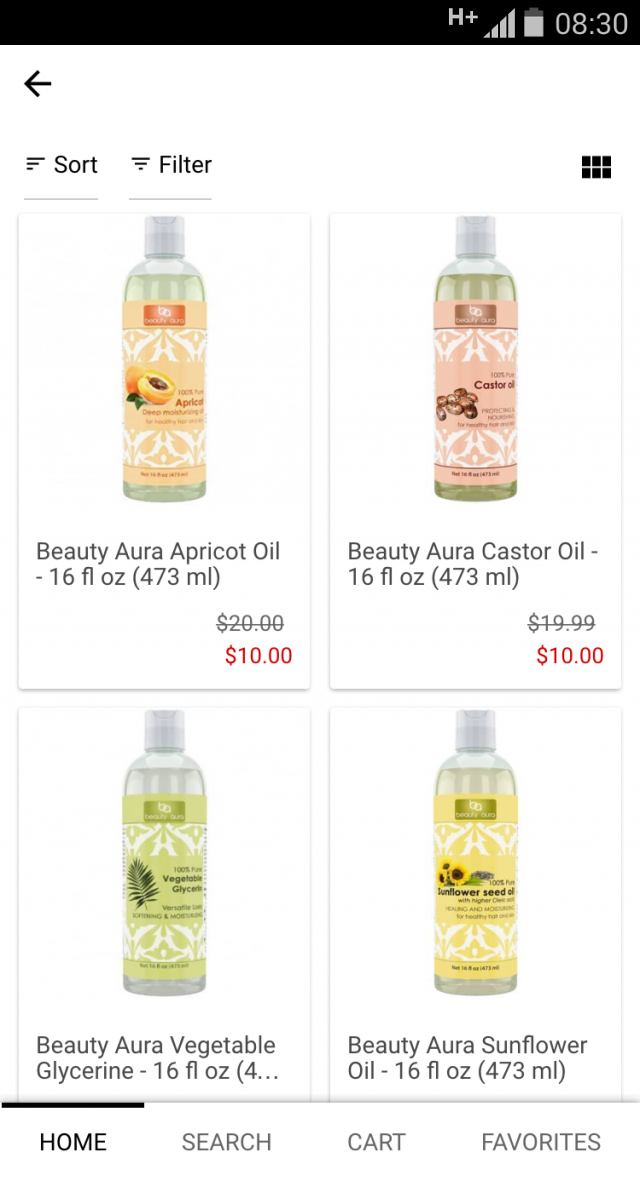Change the grid view layout
This screenshot has width=640, height=1181.
(x=596, y=167)
